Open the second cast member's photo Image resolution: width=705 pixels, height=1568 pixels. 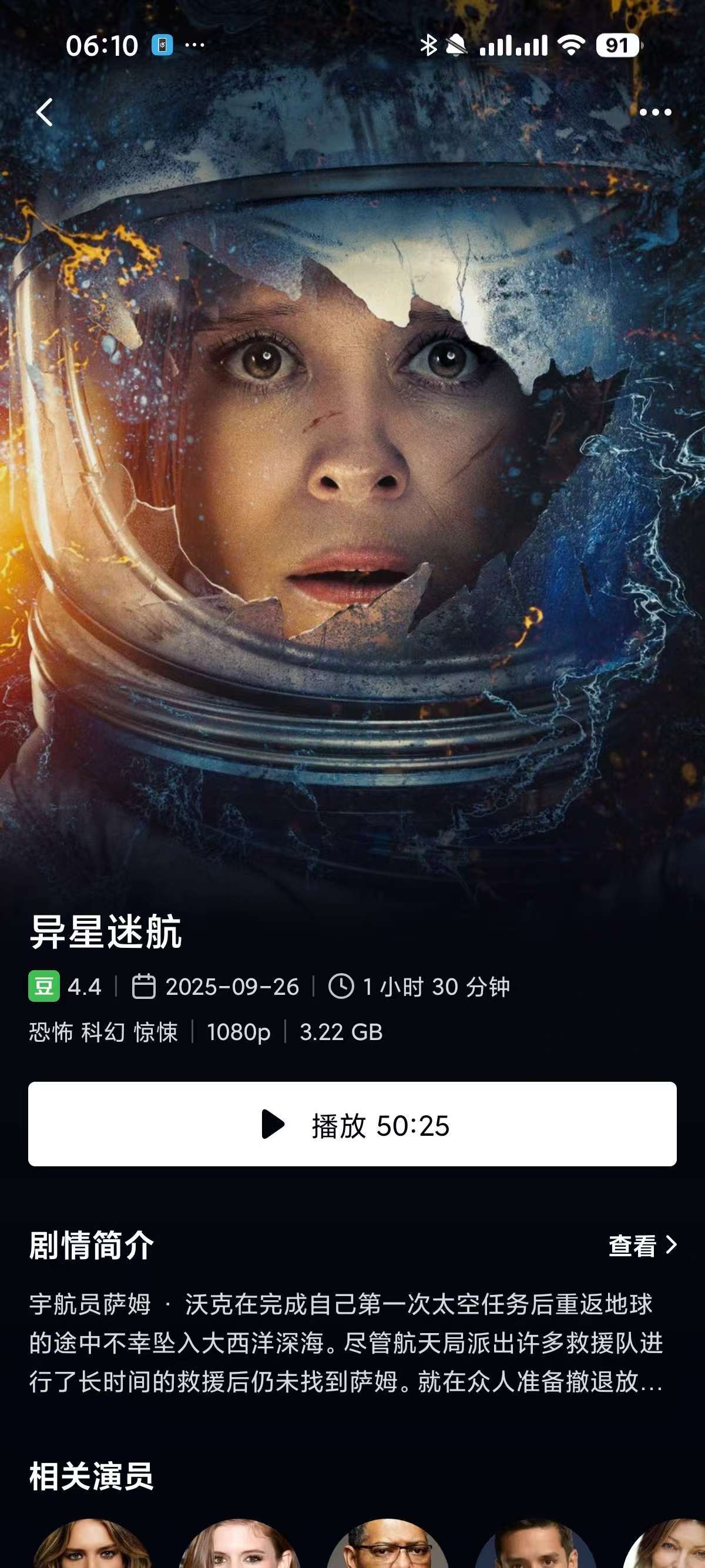(x=239, y=1546)
